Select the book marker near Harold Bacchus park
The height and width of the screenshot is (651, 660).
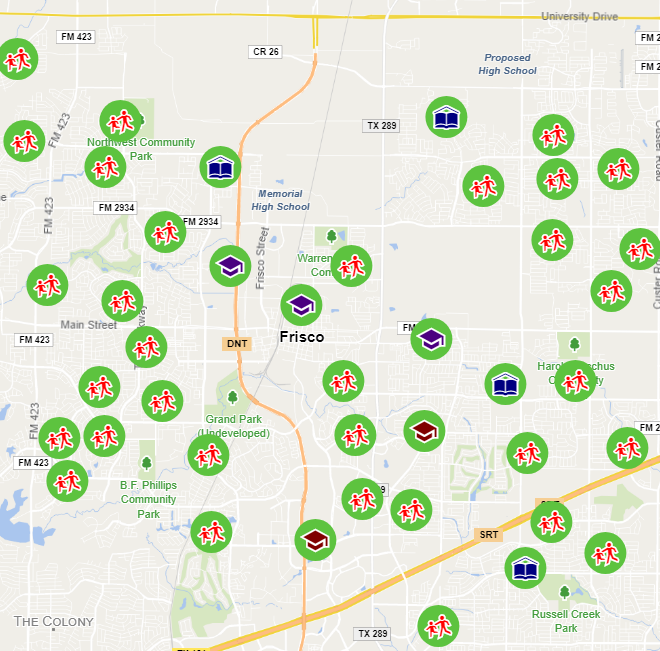pyautogui.click(x=505, y=384)
